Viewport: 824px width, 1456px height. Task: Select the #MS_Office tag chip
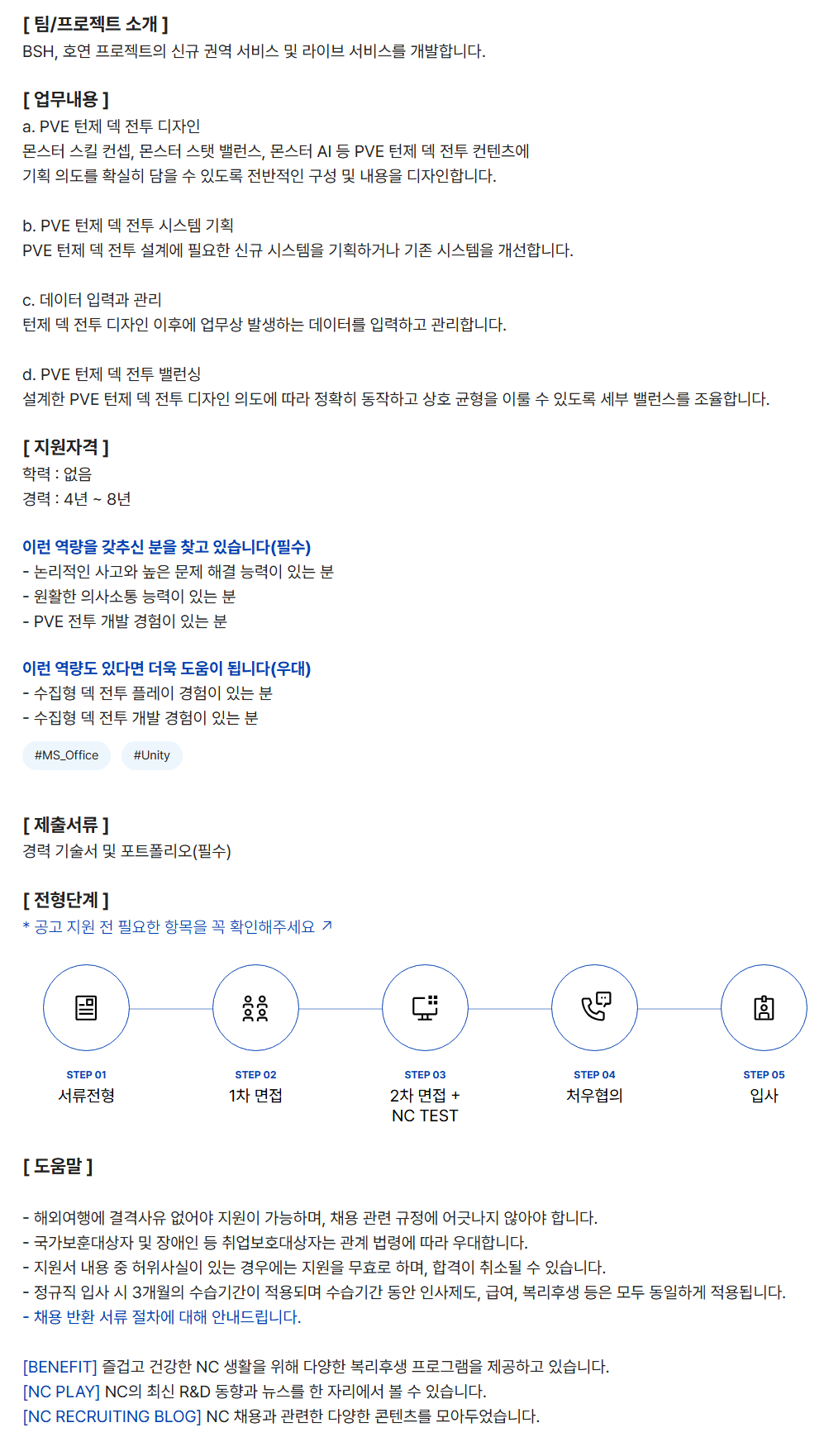pyautogui.click(x=66, y=755)
